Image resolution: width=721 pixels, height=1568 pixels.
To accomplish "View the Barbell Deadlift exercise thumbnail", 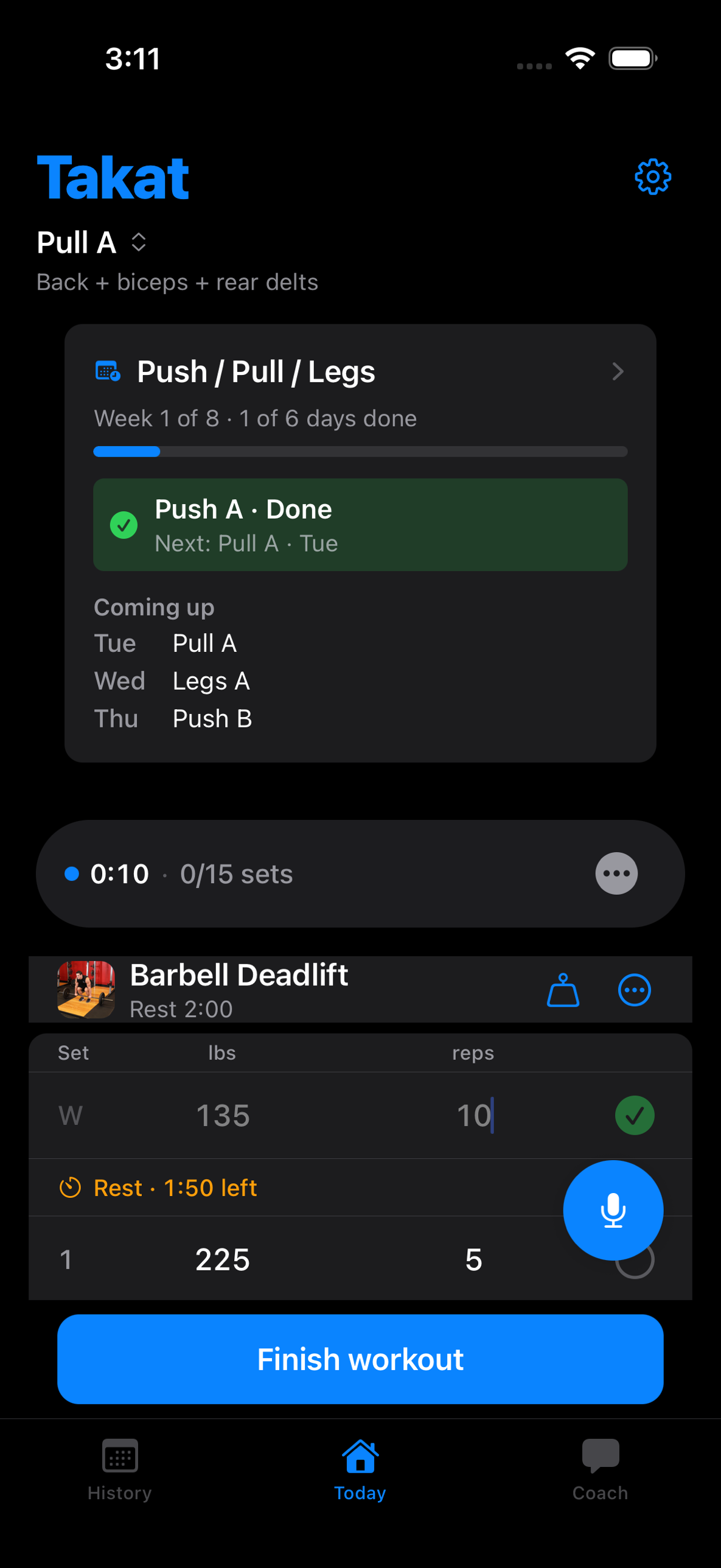I will (86, 990).
